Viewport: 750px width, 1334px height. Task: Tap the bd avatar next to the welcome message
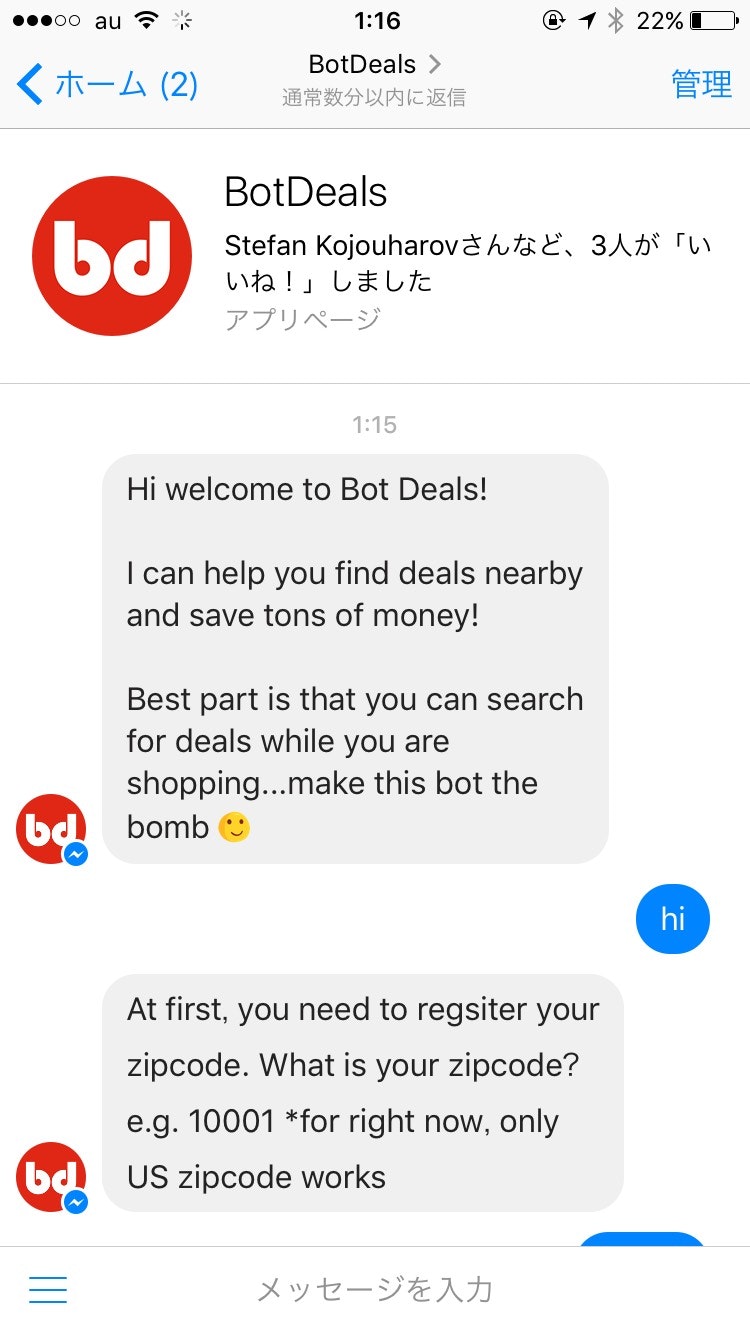pos(50,828)
